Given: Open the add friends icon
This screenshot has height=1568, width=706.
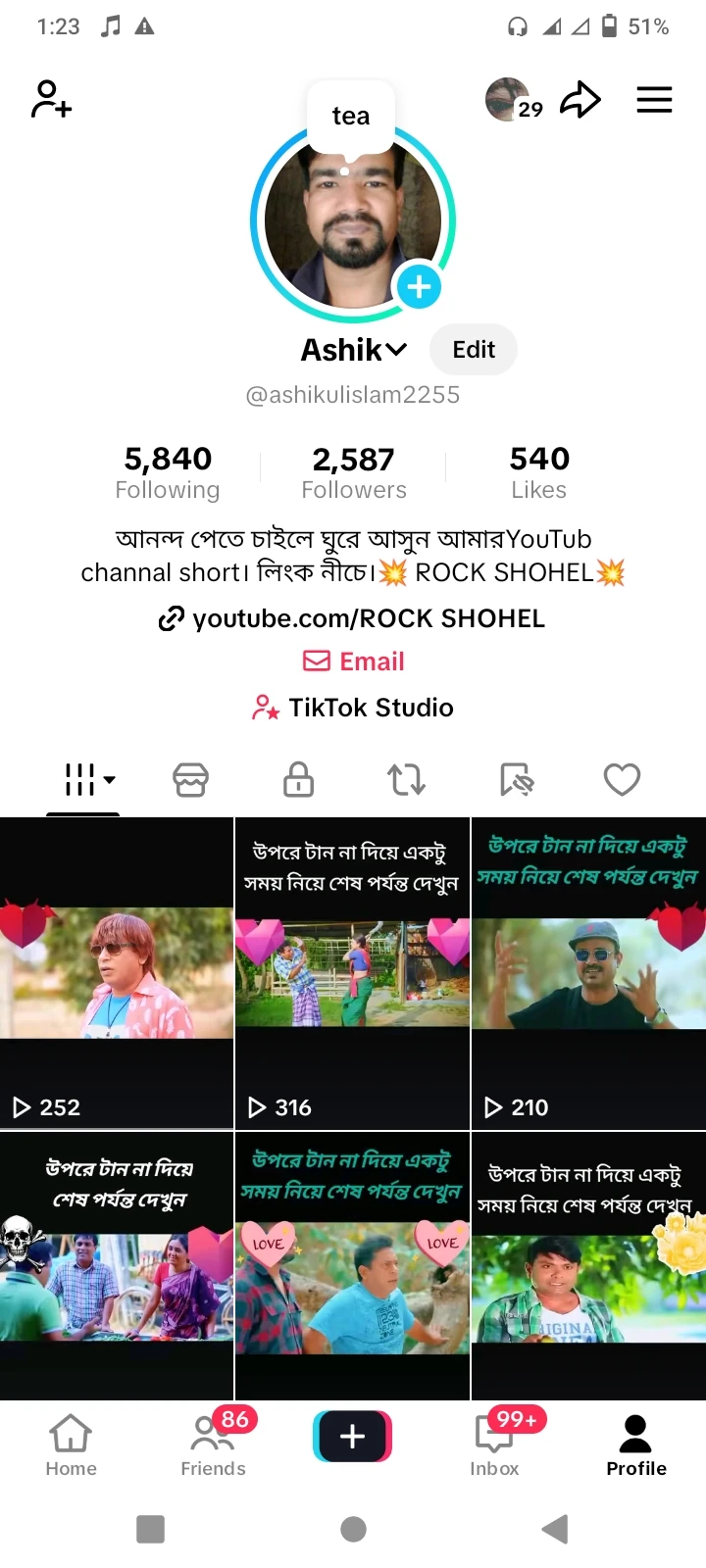Looking at the screenshot, I should [51, 99].
